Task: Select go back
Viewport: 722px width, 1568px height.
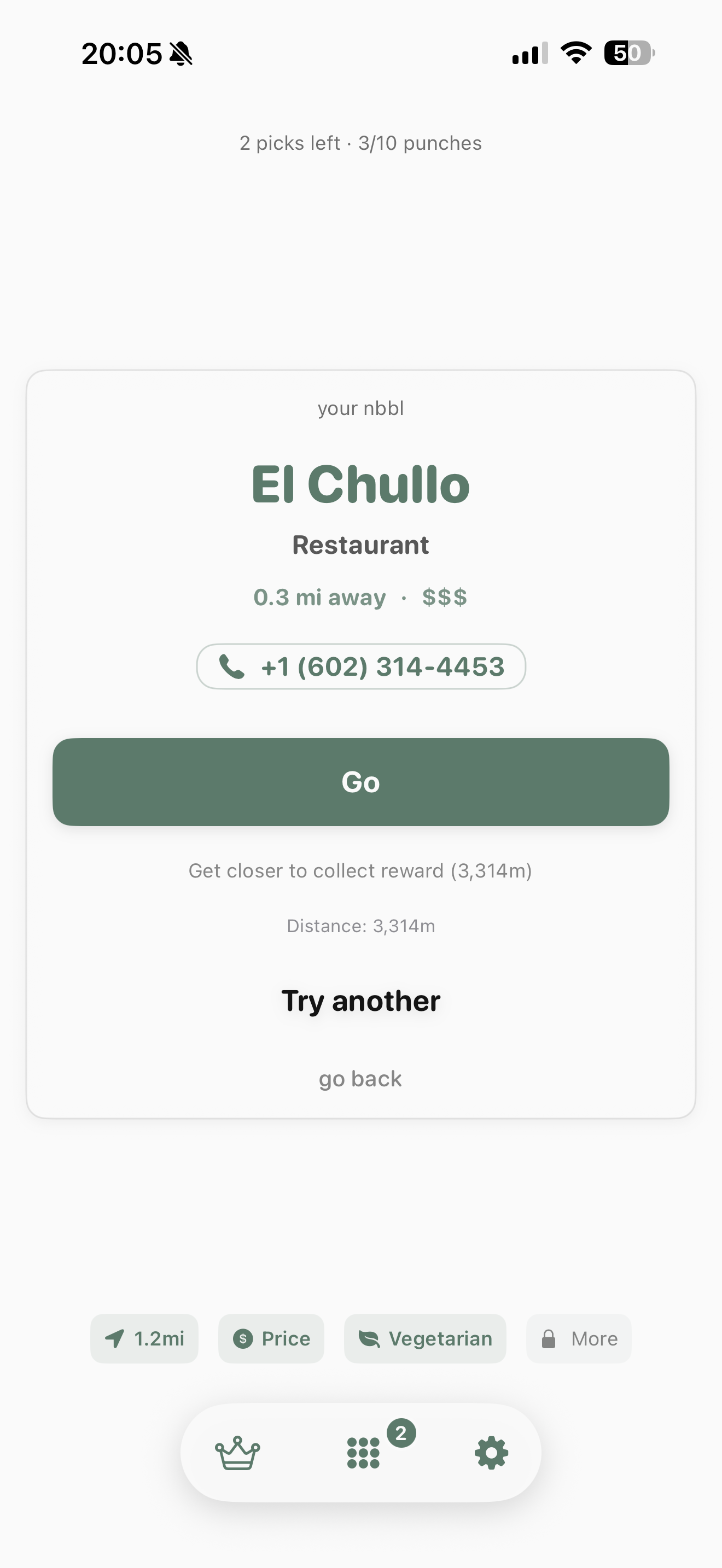Action: (x=361, y=1078)
